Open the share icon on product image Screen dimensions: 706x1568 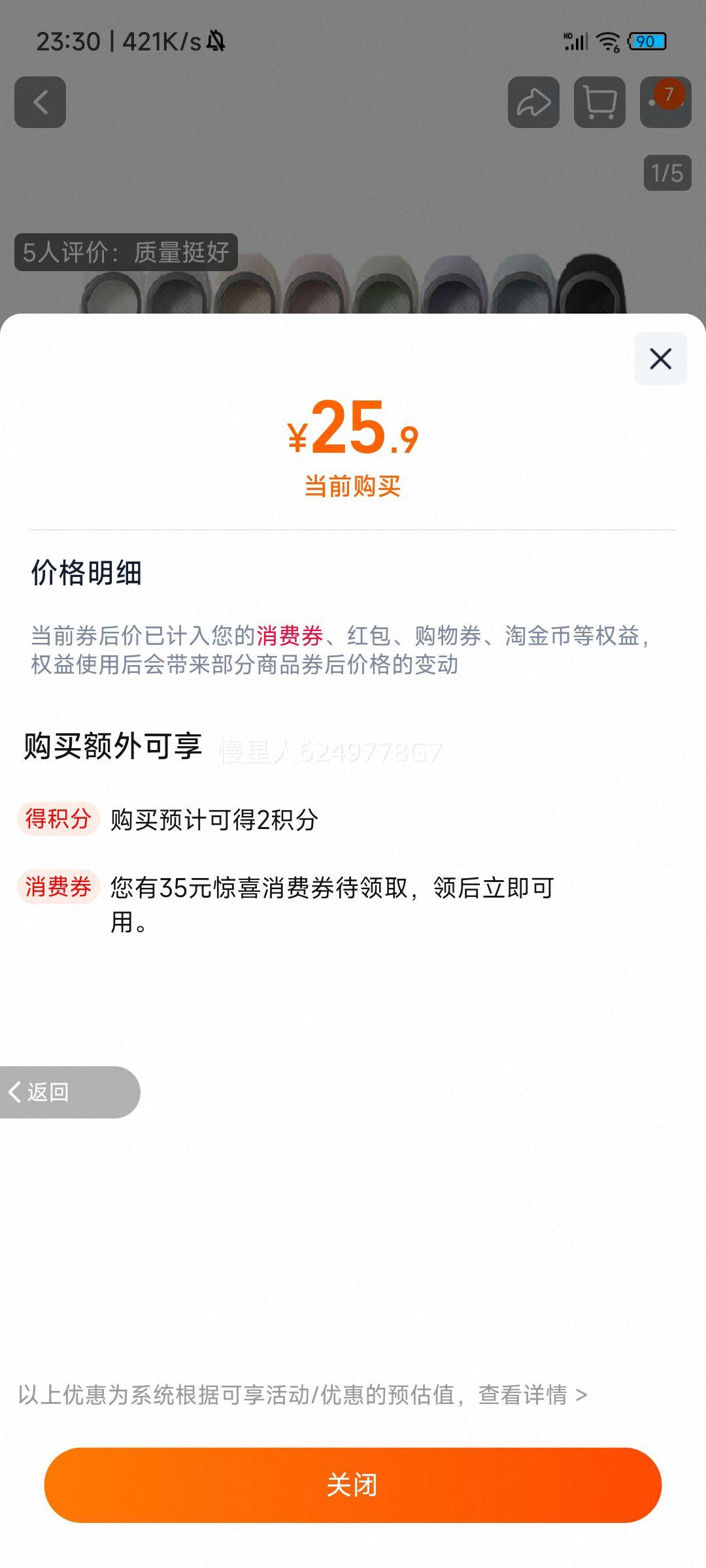coord(535,101)
